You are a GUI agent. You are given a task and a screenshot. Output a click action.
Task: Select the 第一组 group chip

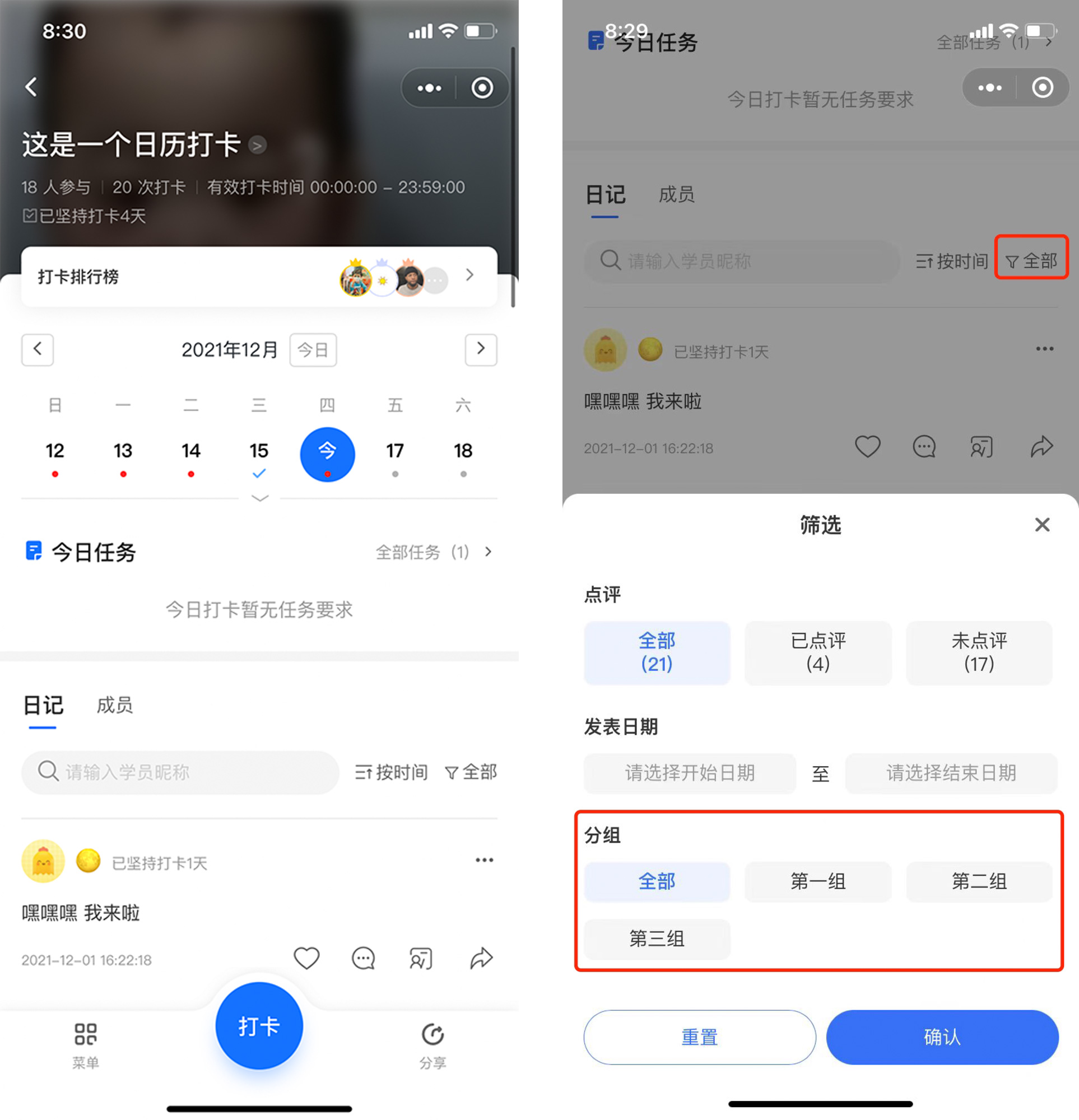[818, 881]
